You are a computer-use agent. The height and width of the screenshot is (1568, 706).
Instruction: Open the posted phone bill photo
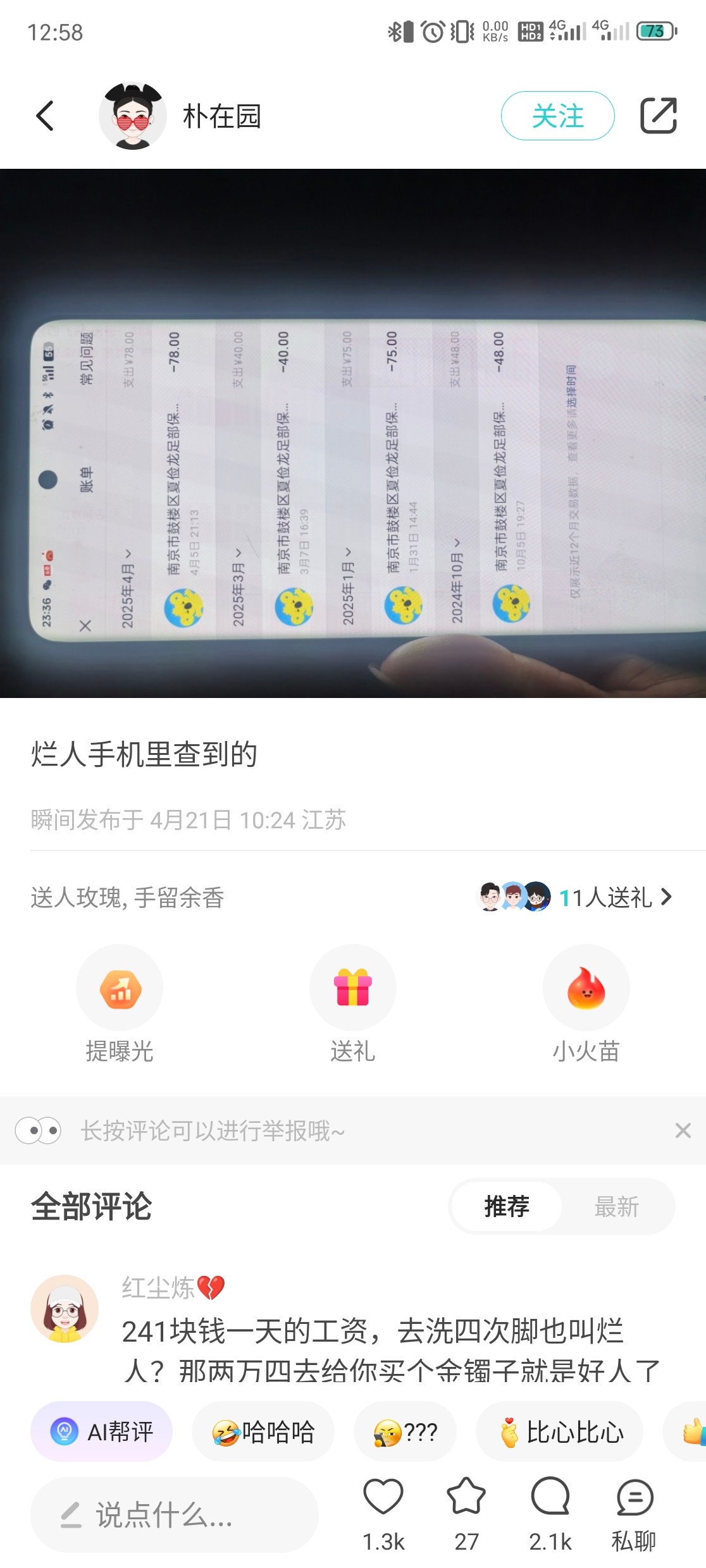(353, 433)
